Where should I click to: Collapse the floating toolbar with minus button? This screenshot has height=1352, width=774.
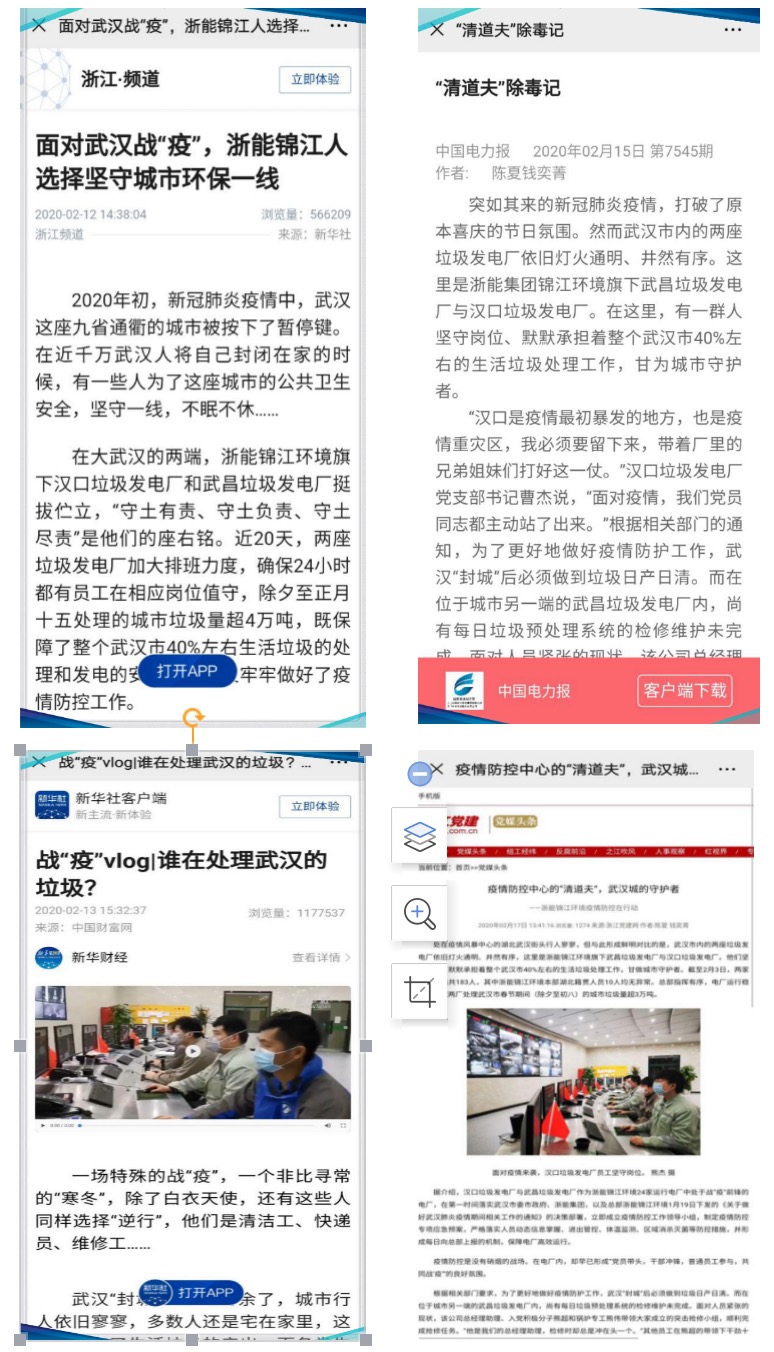pyautogui.click(x=420, y=772)
